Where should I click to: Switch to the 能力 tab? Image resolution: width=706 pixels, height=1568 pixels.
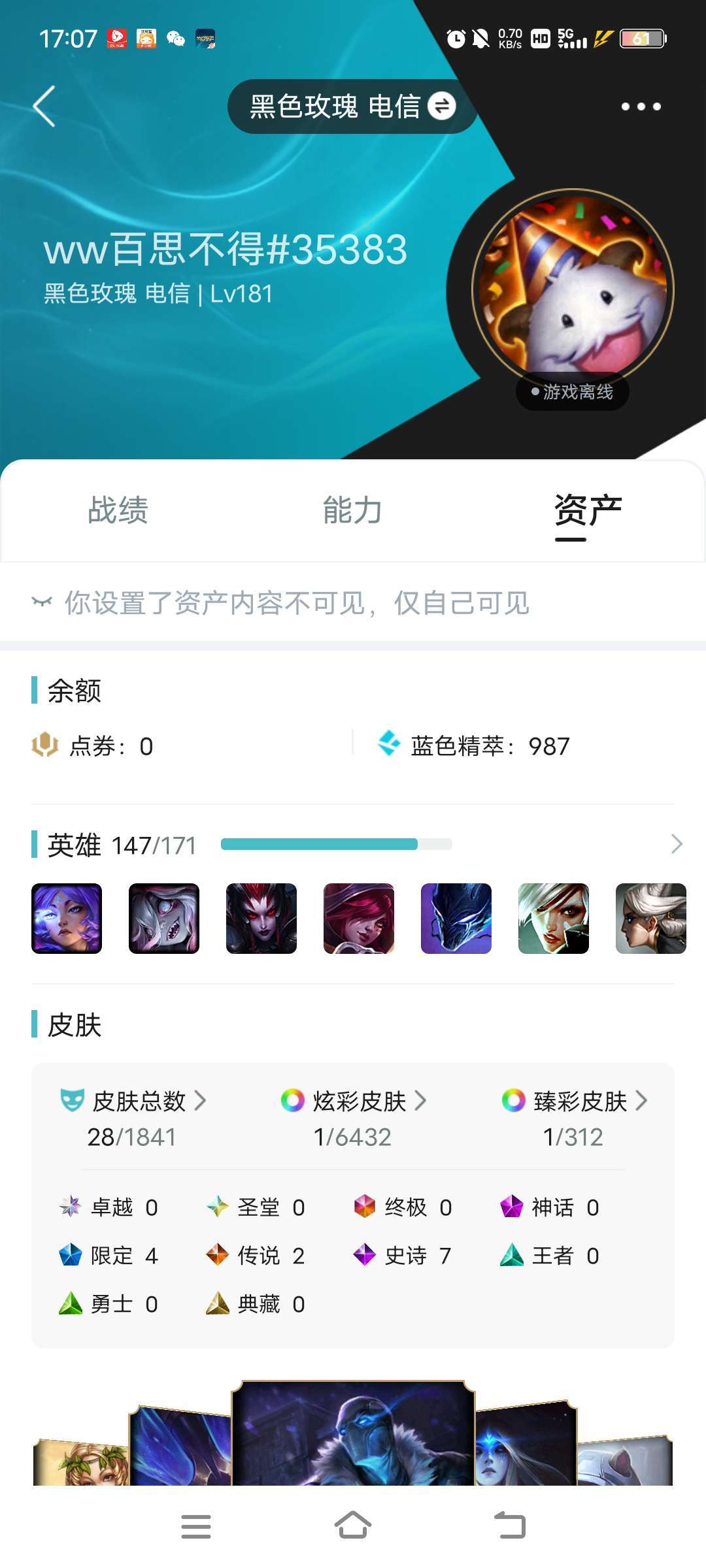352,510
